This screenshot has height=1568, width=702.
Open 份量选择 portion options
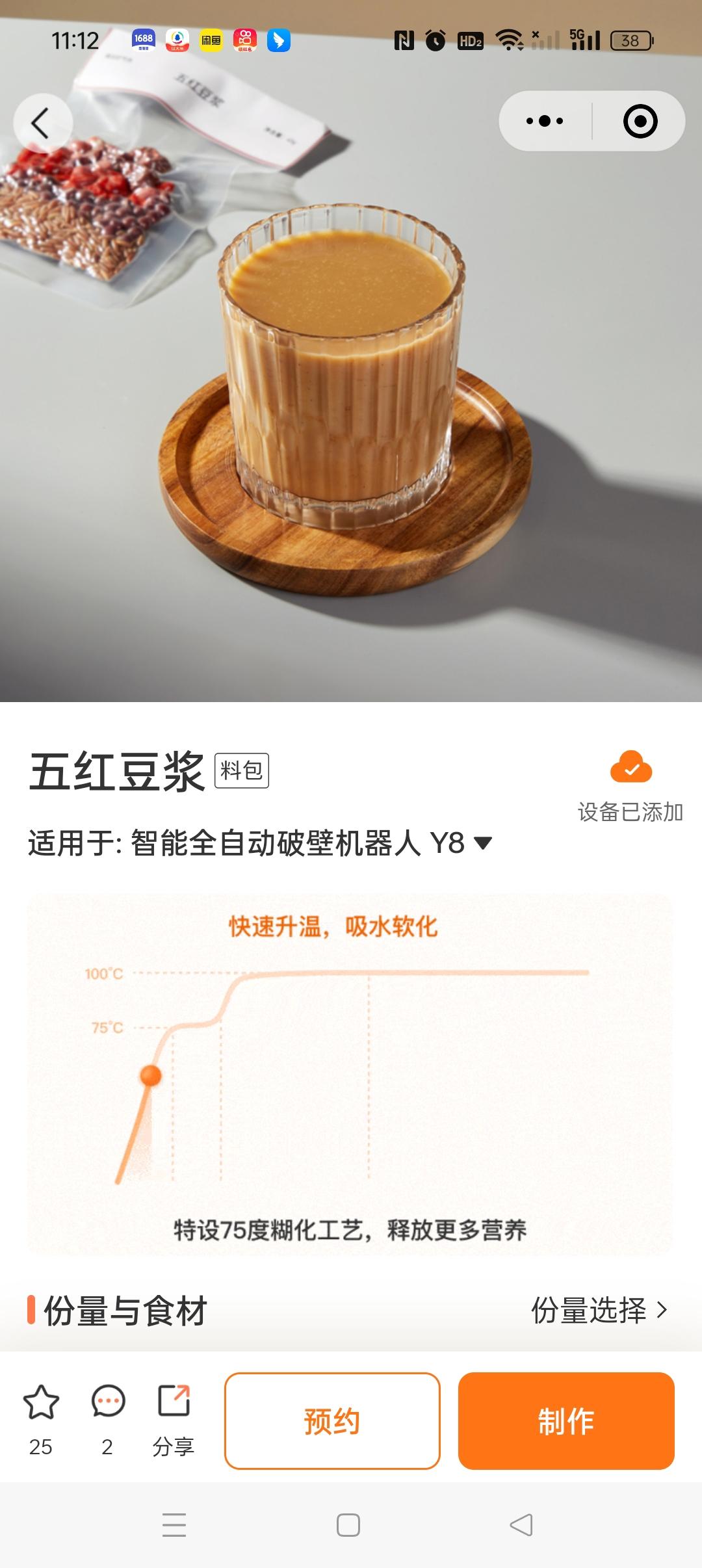point(599,1310)
